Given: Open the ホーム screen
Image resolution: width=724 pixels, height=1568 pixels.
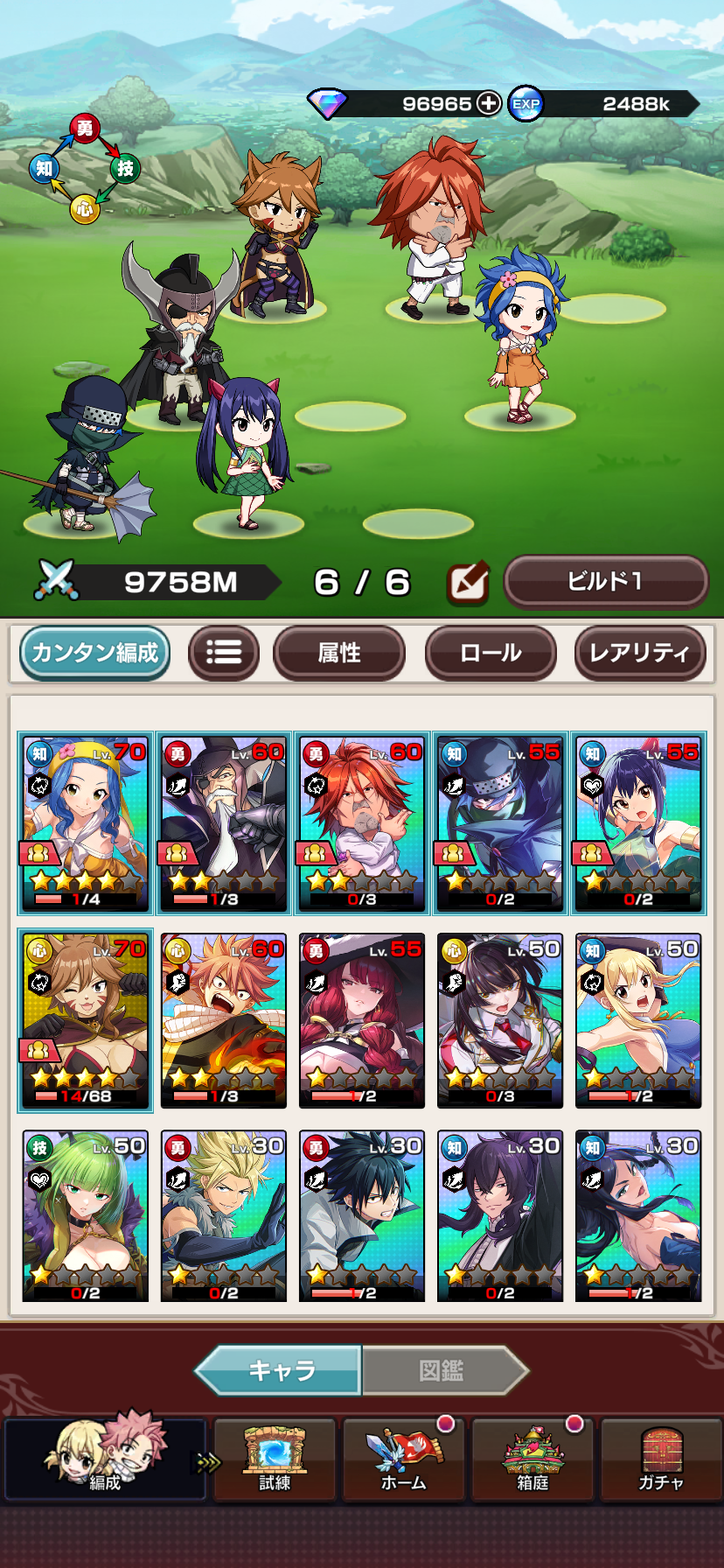Looking at the screenshot, I should 403,1459.
